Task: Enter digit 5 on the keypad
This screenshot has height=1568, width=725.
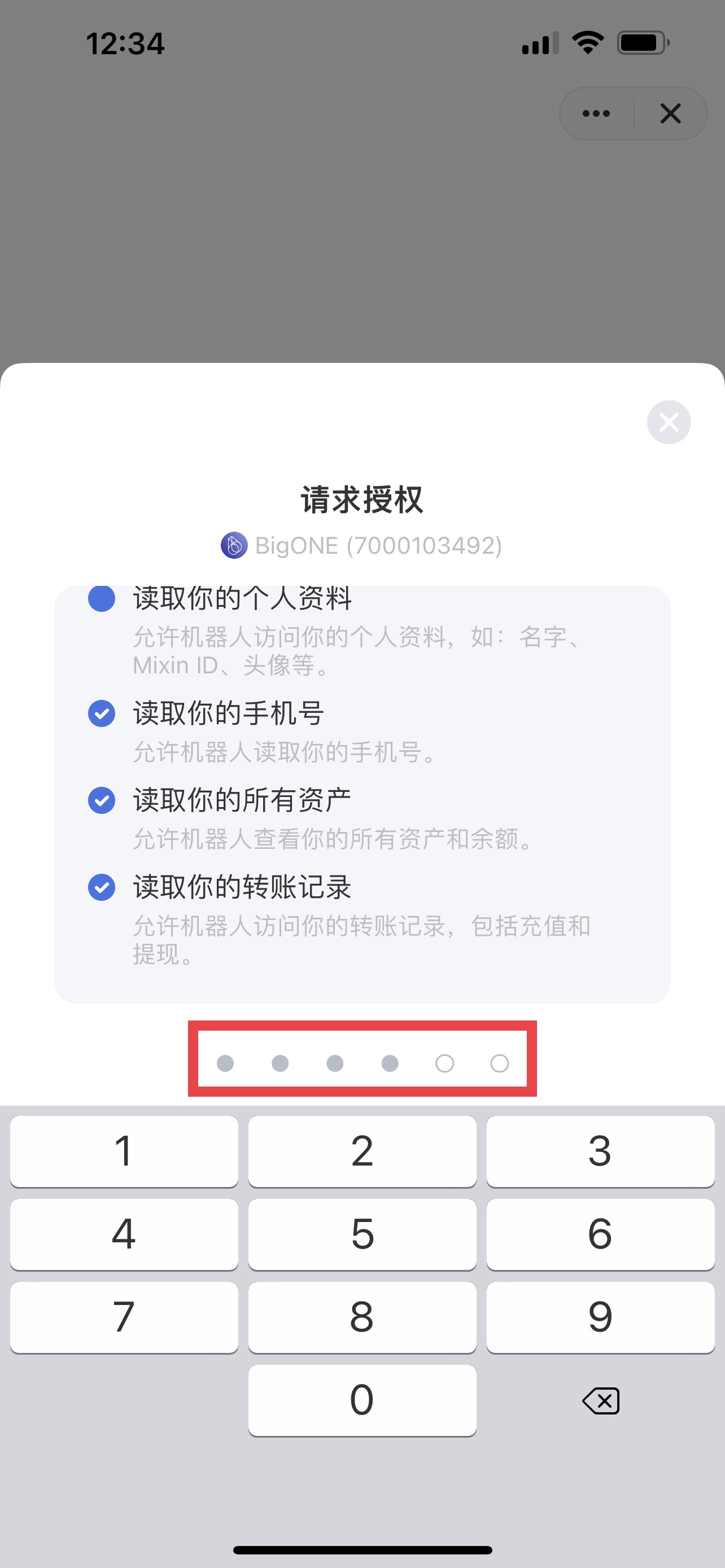Action: click(362, 1234)
